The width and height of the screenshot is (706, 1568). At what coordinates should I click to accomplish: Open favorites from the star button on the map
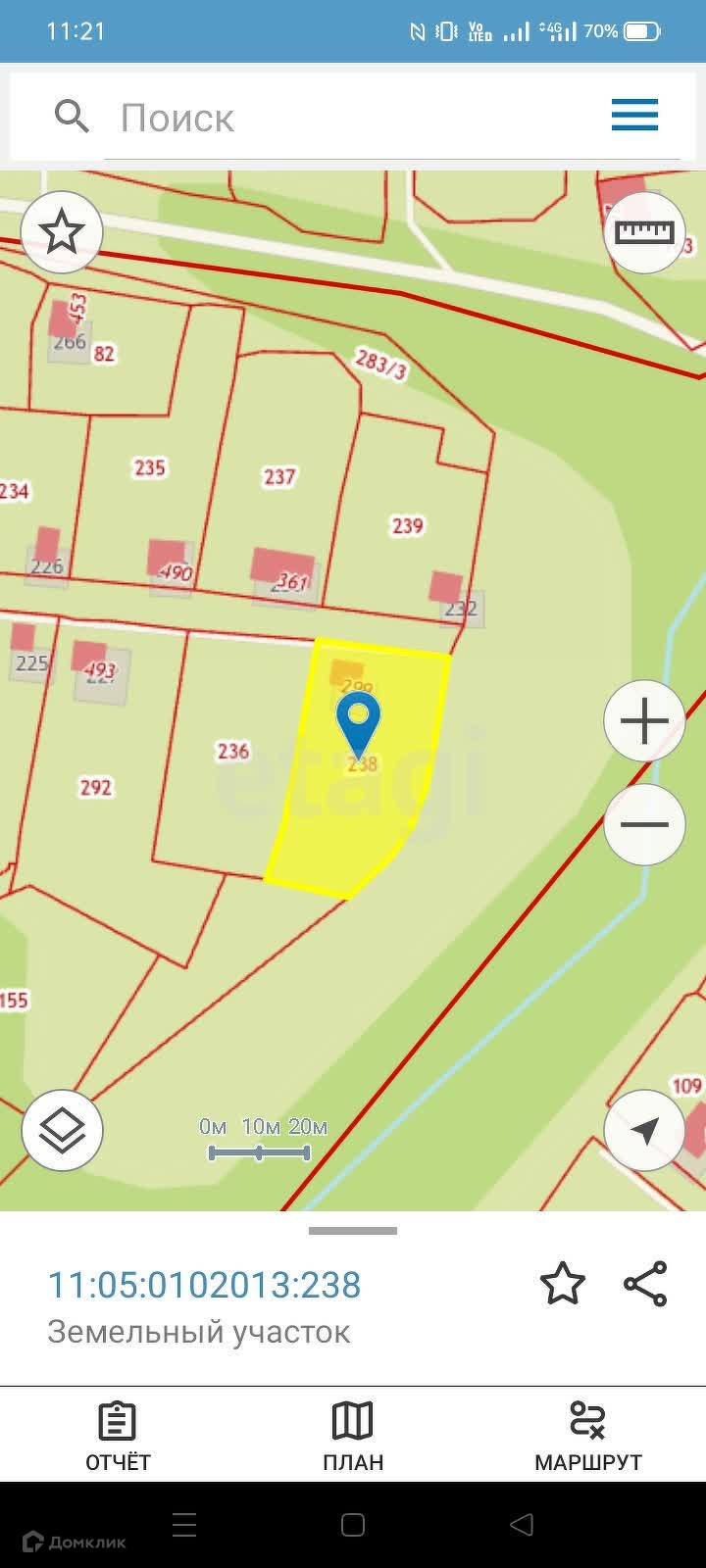(x=62, y=232)
